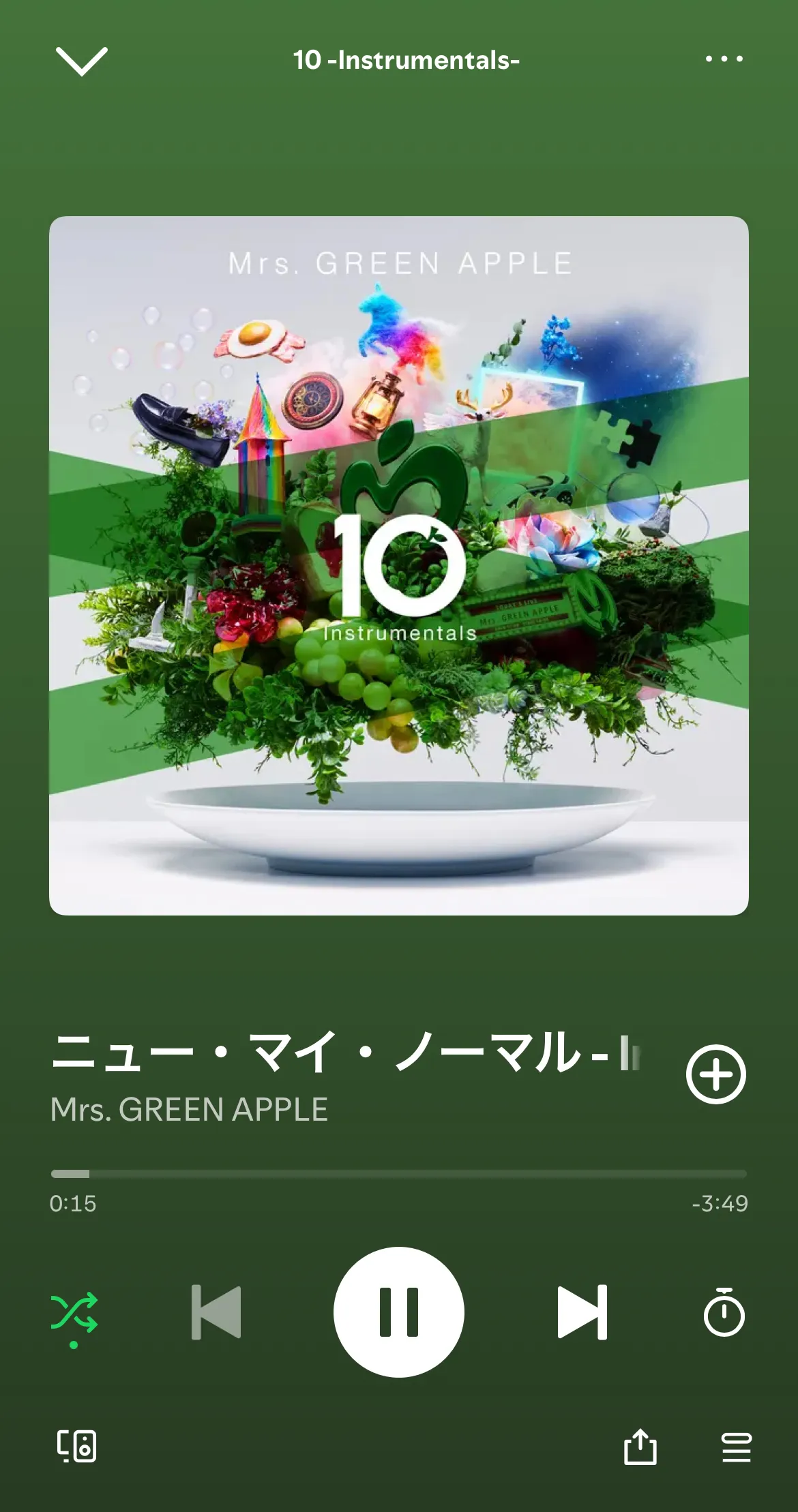Turn off shuffle mode
This screenshot has width=798, height=1512.
coord(74,1314)
